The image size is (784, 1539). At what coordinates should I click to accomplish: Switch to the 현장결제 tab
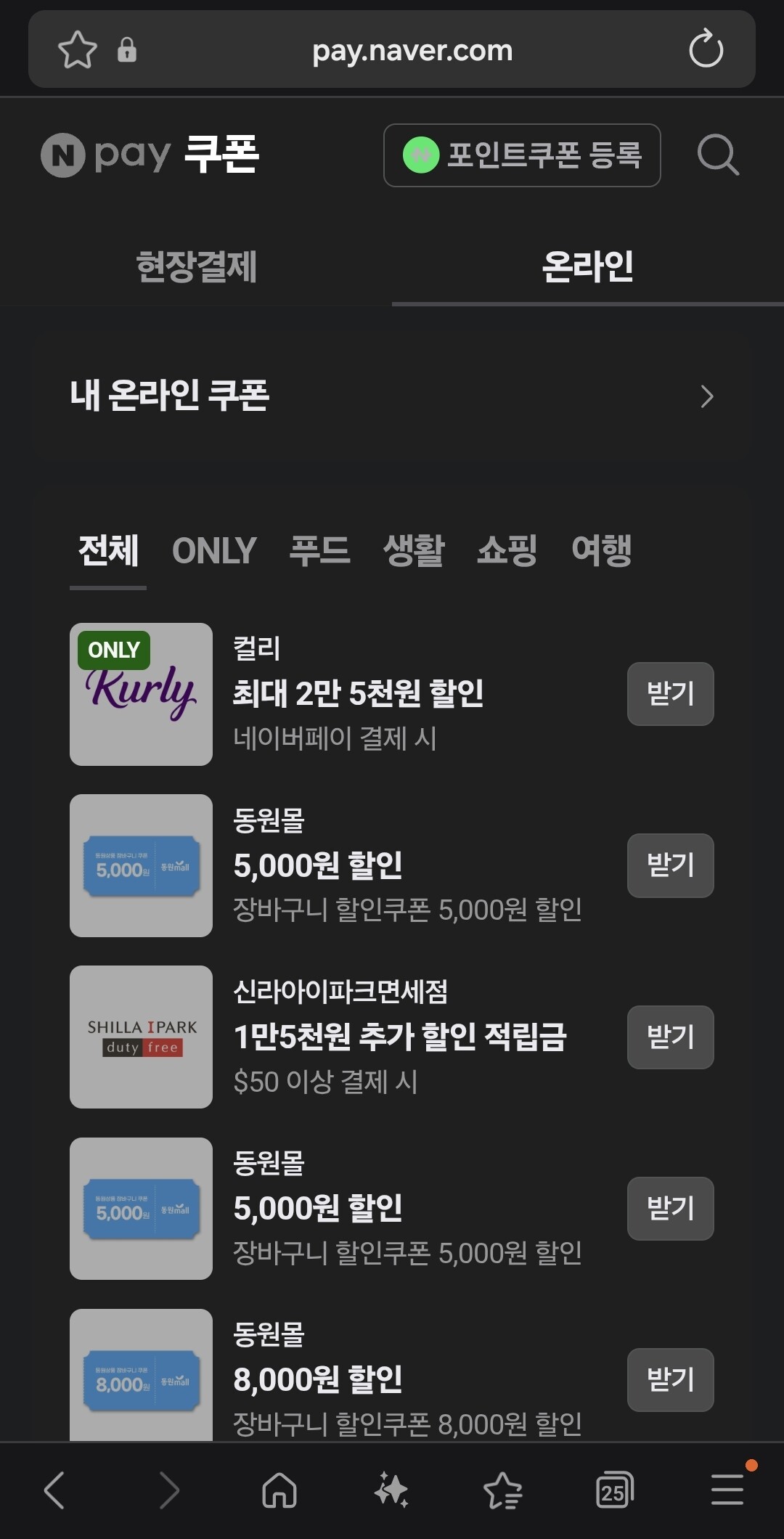(196, 266)
